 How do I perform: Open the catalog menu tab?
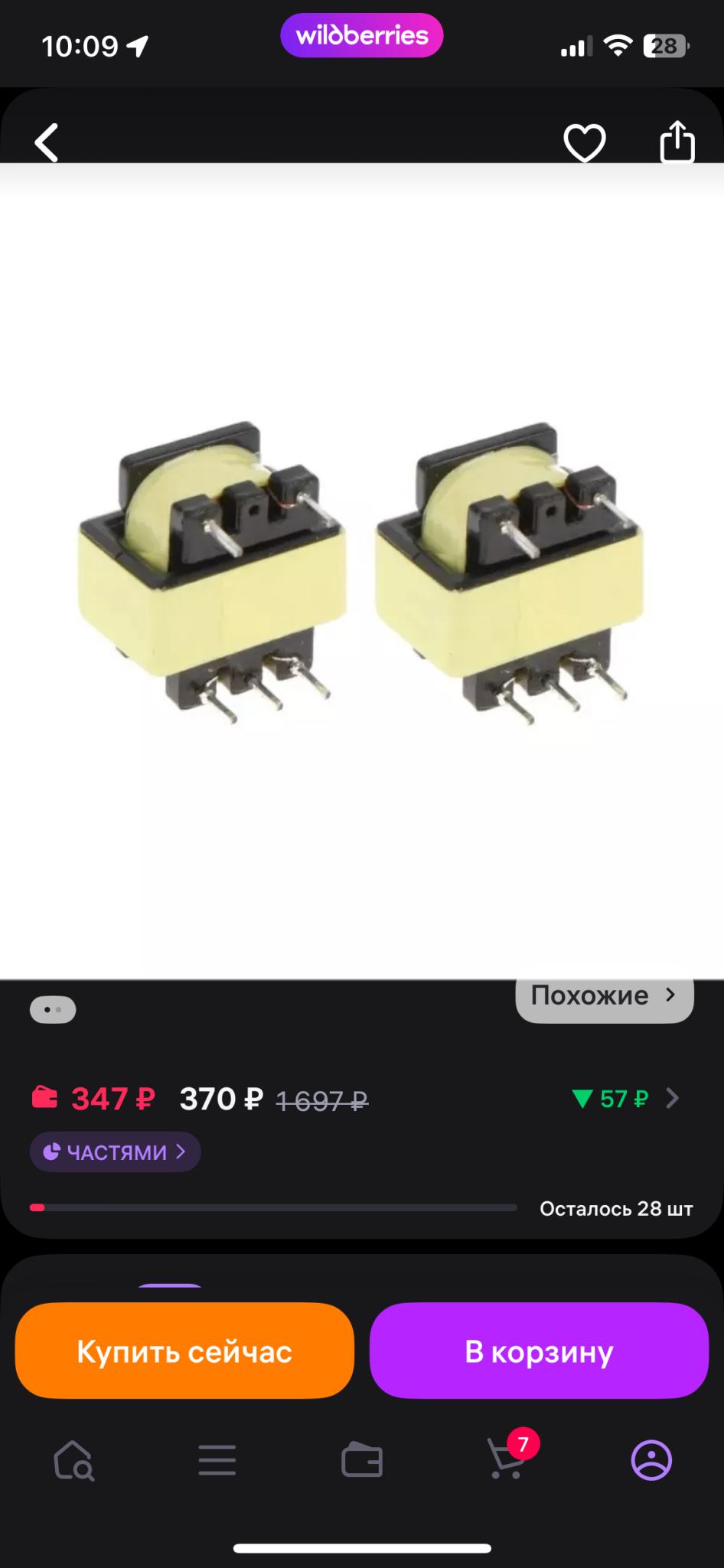(217, 1461)
